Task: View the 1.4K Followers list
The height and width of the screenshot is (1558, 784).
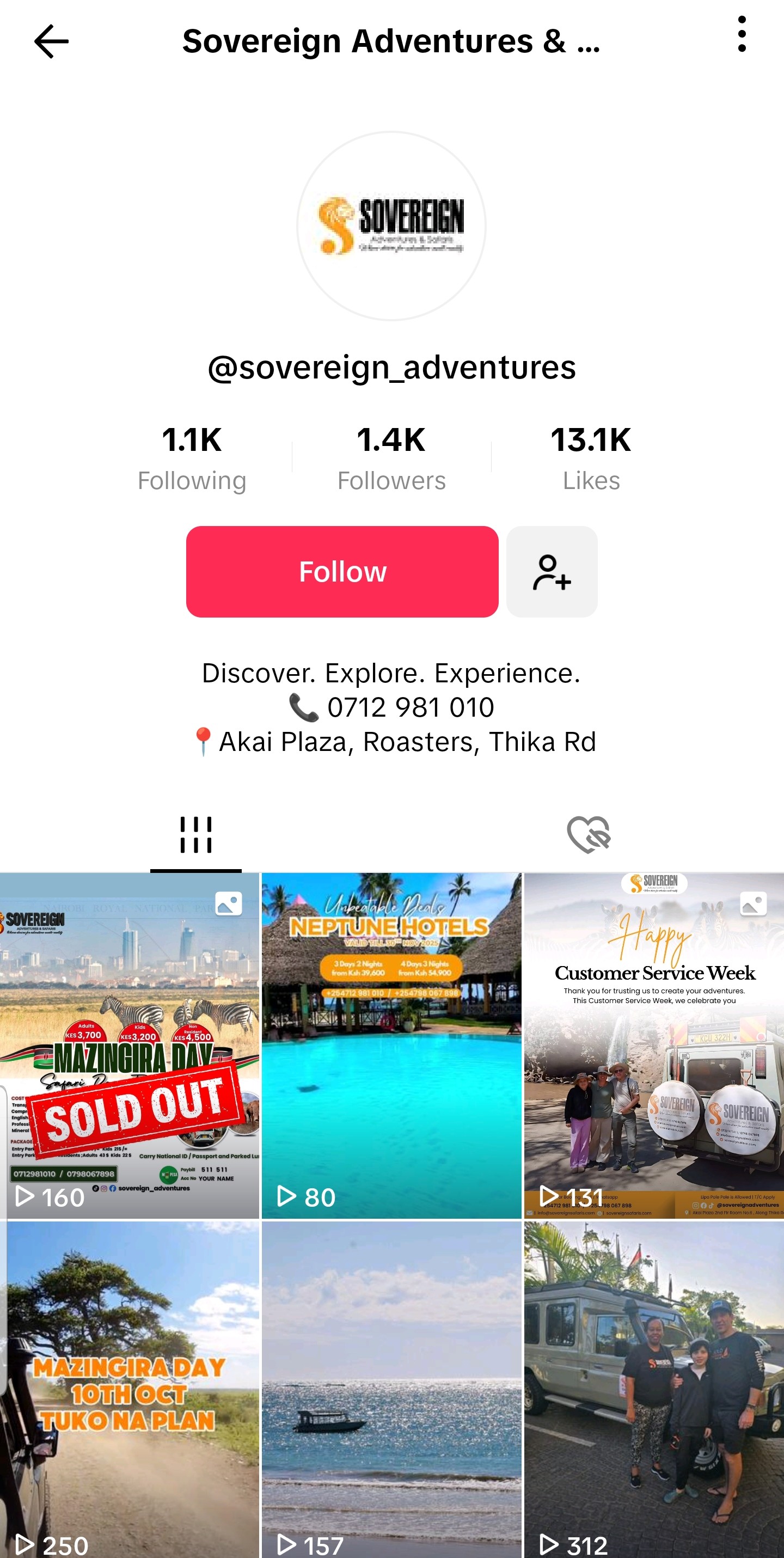Action: (x=391, y=458)
